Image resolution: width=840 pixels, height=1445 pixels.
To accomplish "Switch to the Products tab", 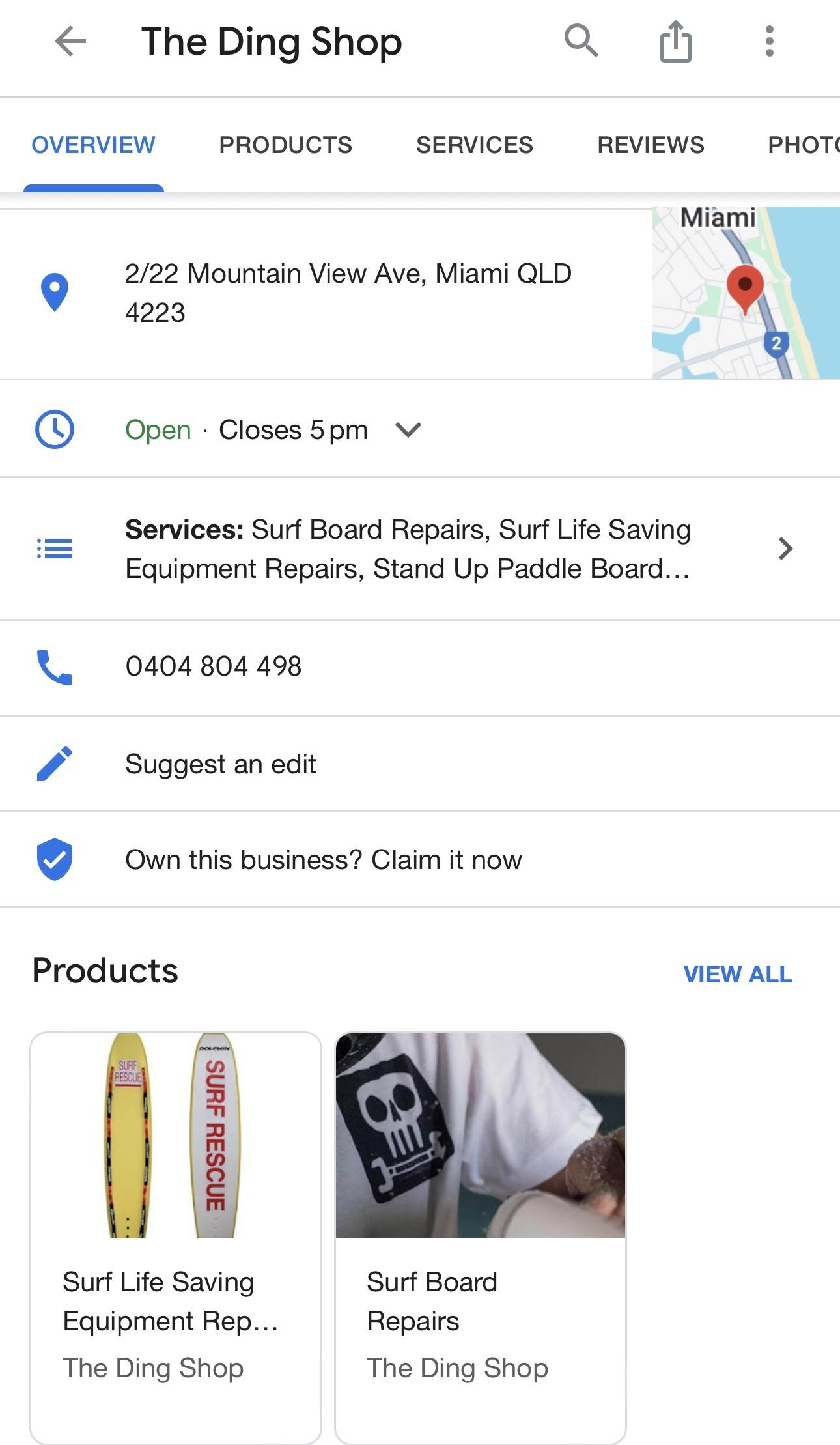I will coord(285,145).
